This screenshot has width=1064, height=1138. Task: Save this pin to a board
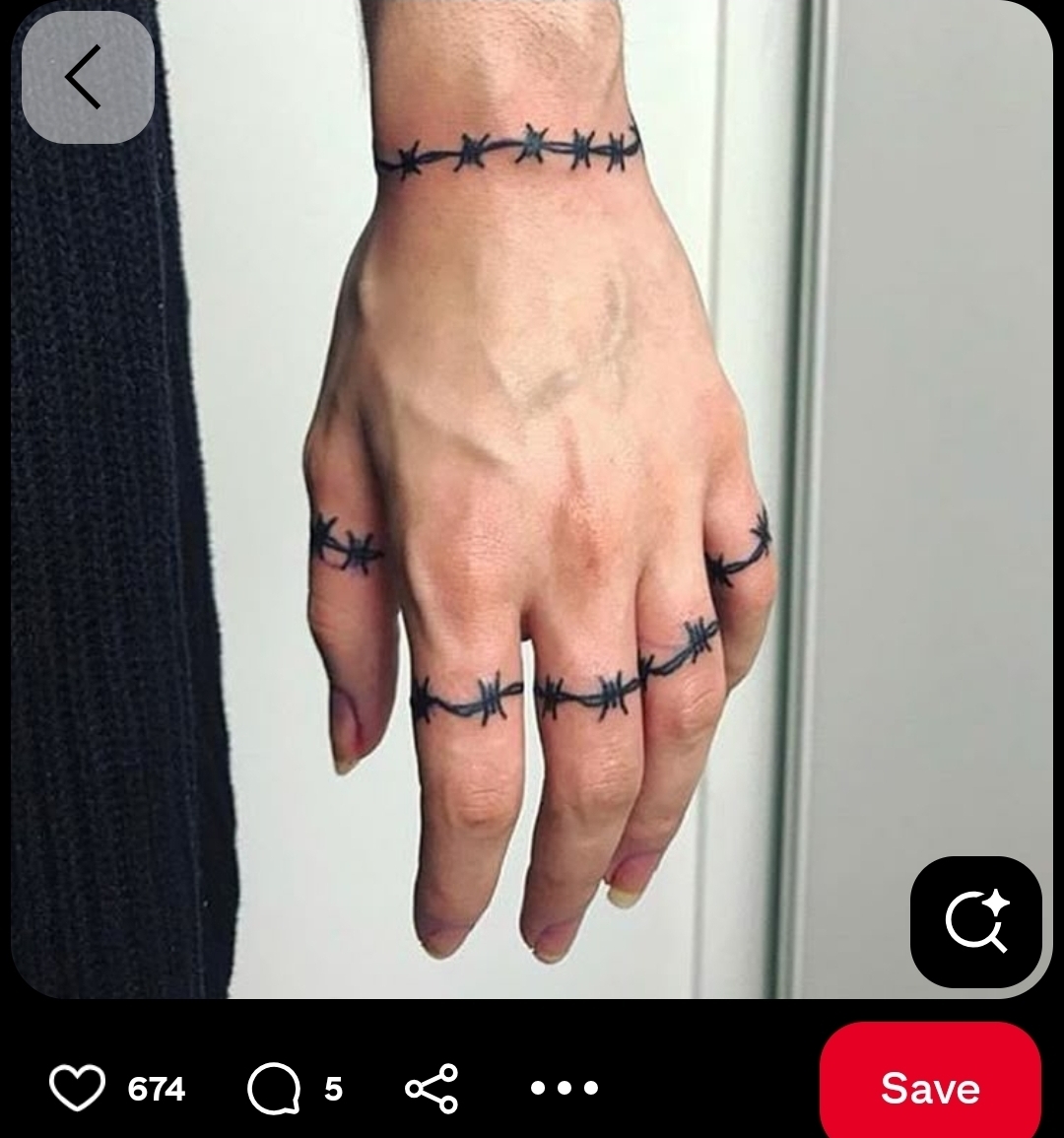tap(929, 1089)
